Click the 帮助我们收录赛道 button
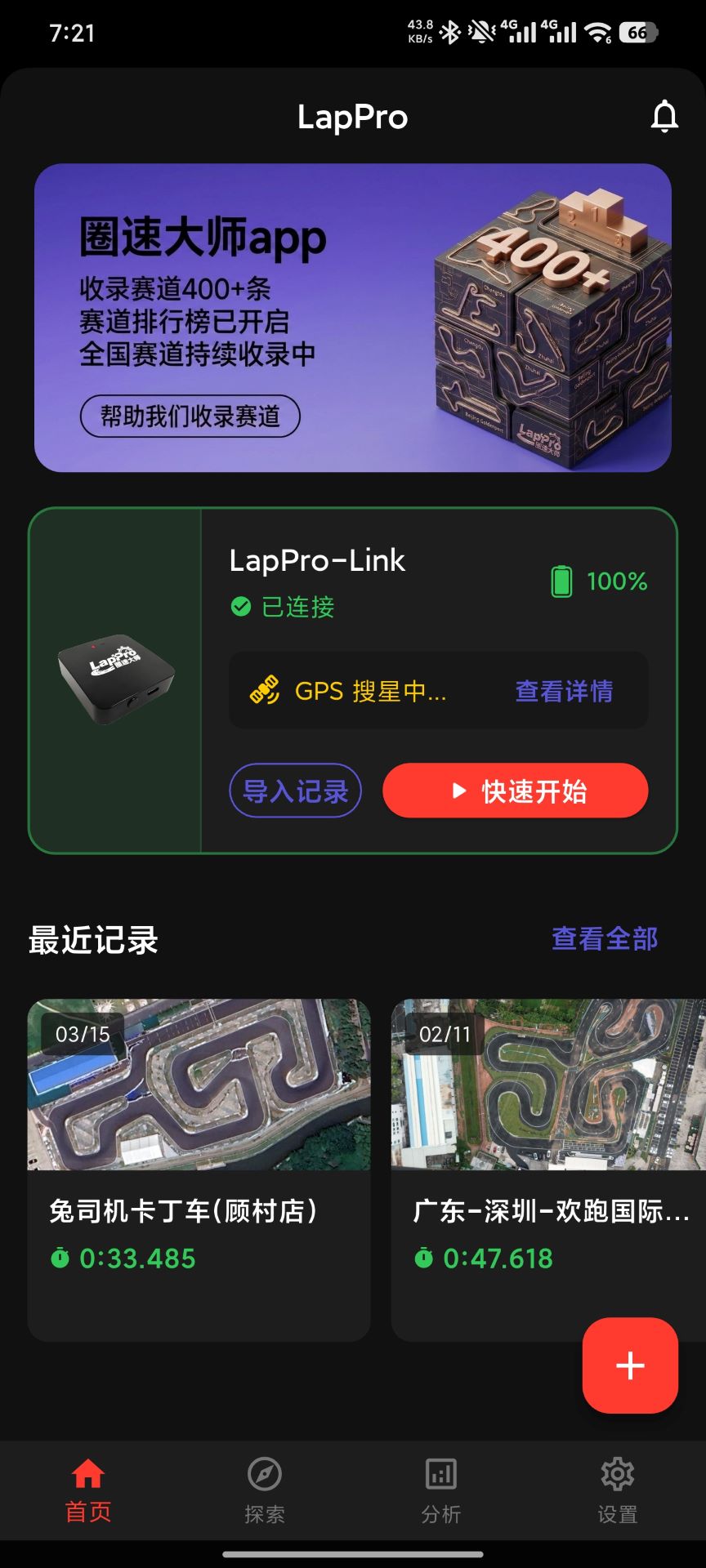 point(190,416)
